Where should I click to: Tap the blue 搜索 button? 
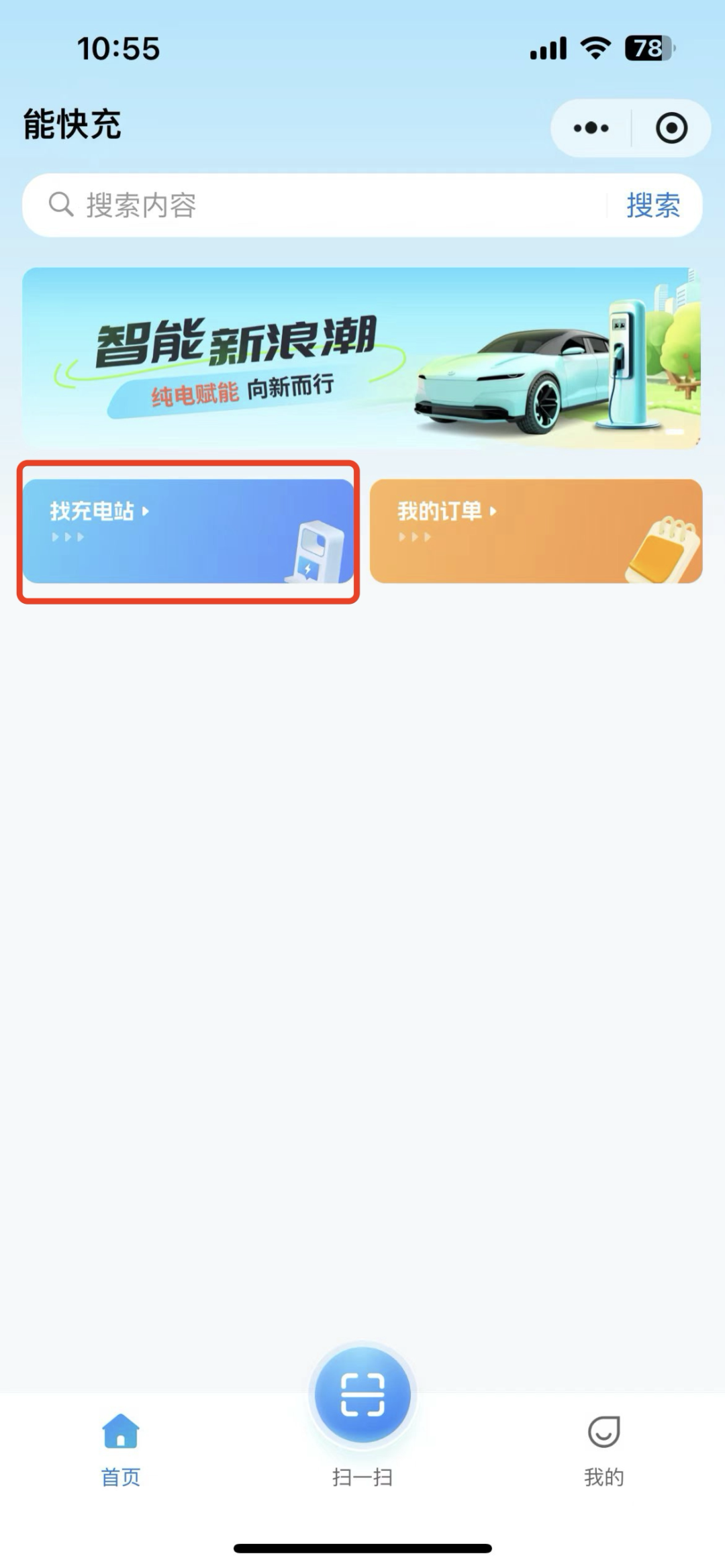coord(652,205)
